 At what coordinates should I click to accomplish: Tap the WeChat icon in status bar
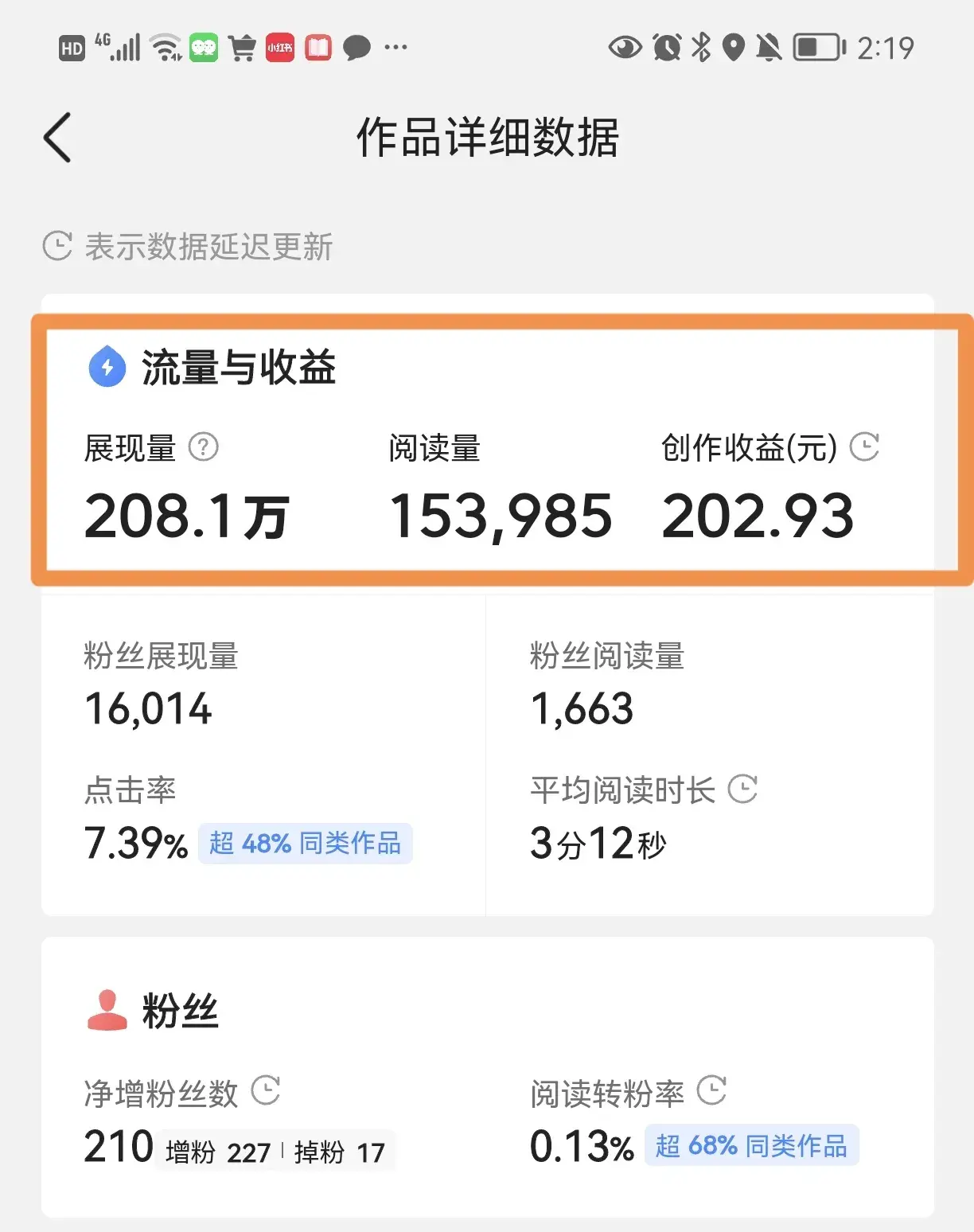click(x=203, y=48)
